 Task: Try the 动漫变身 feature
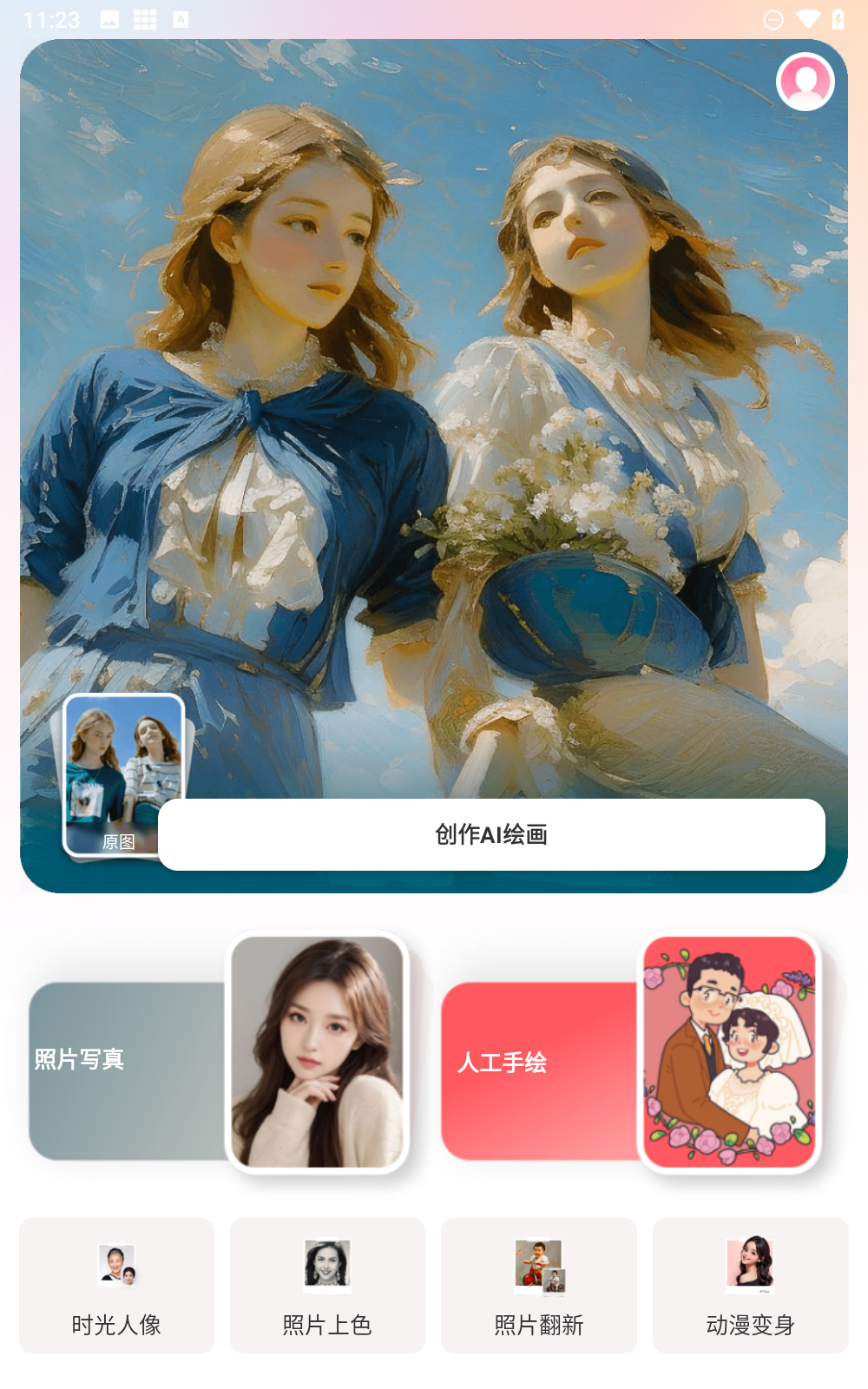point(750,1285)
